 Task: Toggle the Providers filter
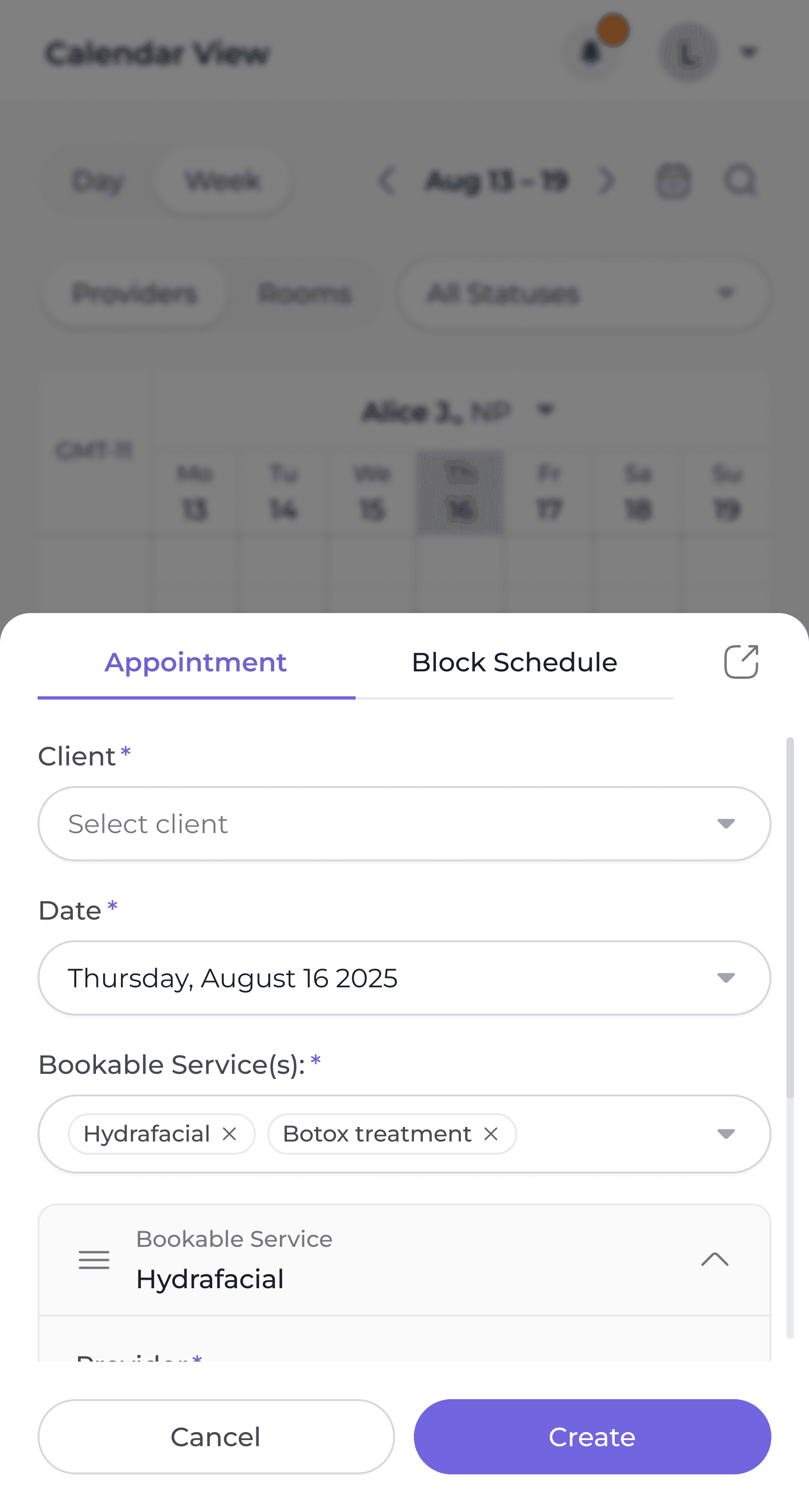(x=134, y=293)
